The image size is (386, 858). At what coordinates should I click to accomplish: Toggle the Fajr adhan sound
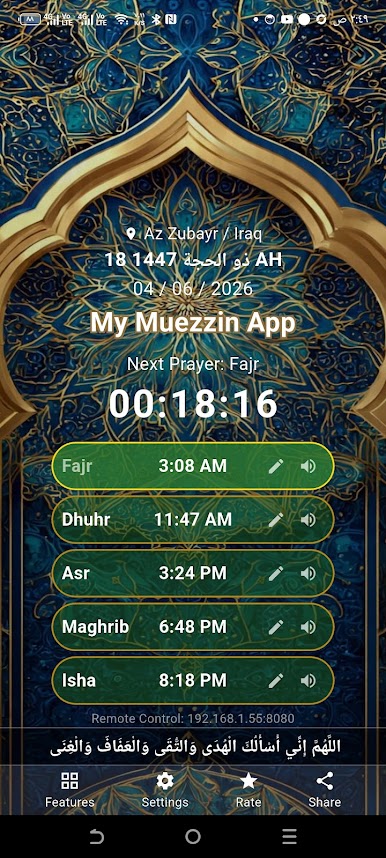pos(308,466)
